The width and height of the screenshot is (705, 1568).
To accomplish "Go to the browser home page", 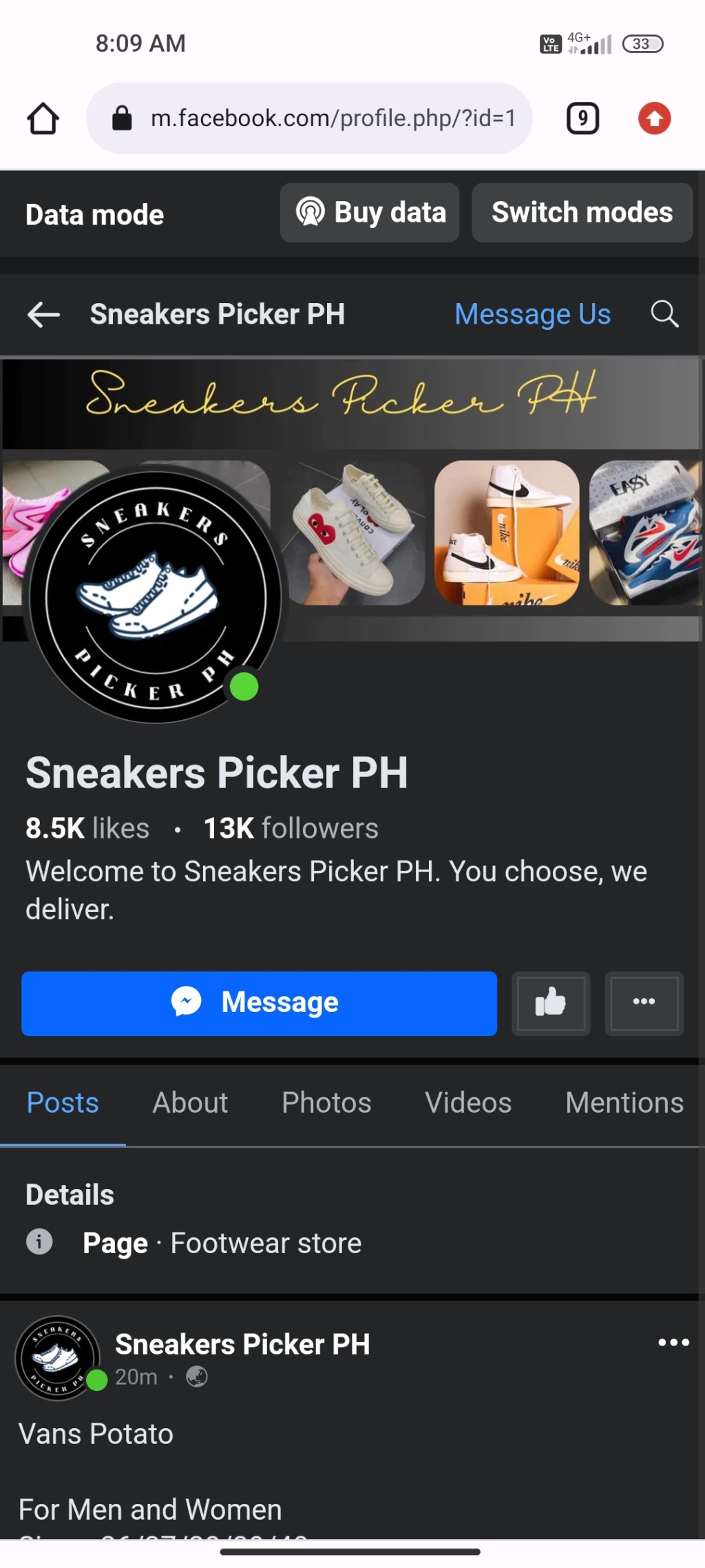I will tap(43, 118).
